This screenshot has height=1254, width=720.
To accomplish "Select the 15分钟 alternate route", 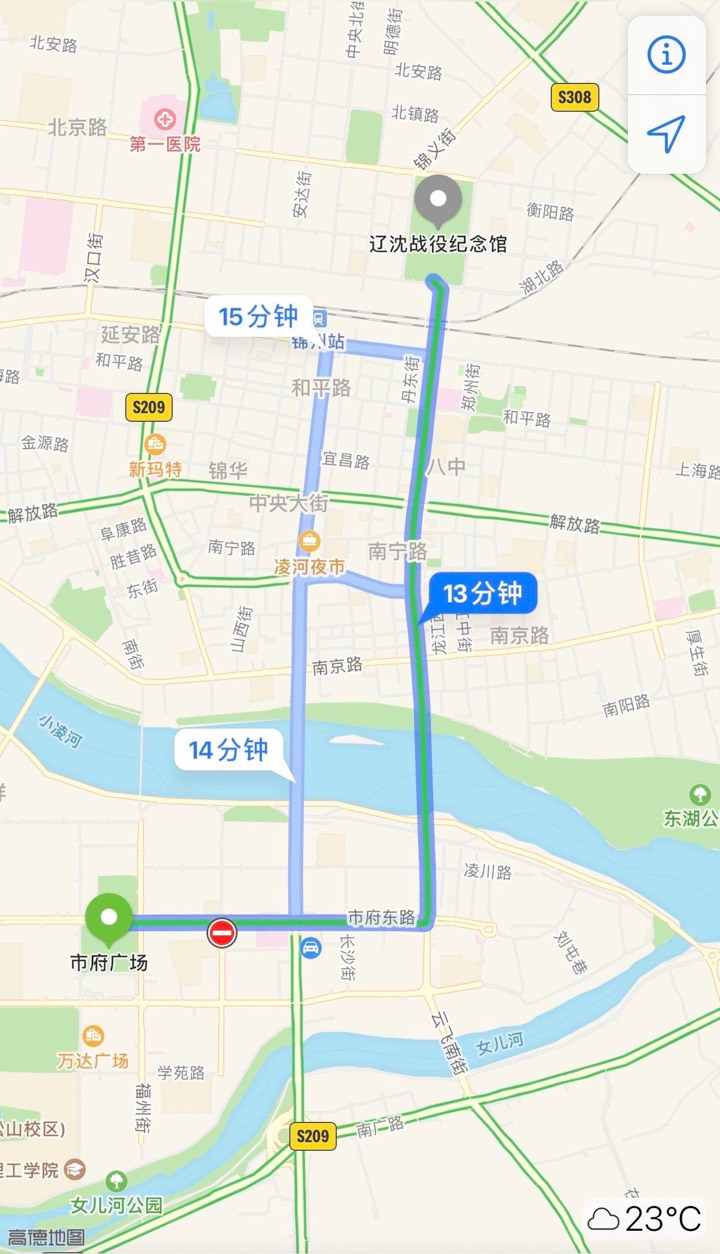I will coord(258,317).
